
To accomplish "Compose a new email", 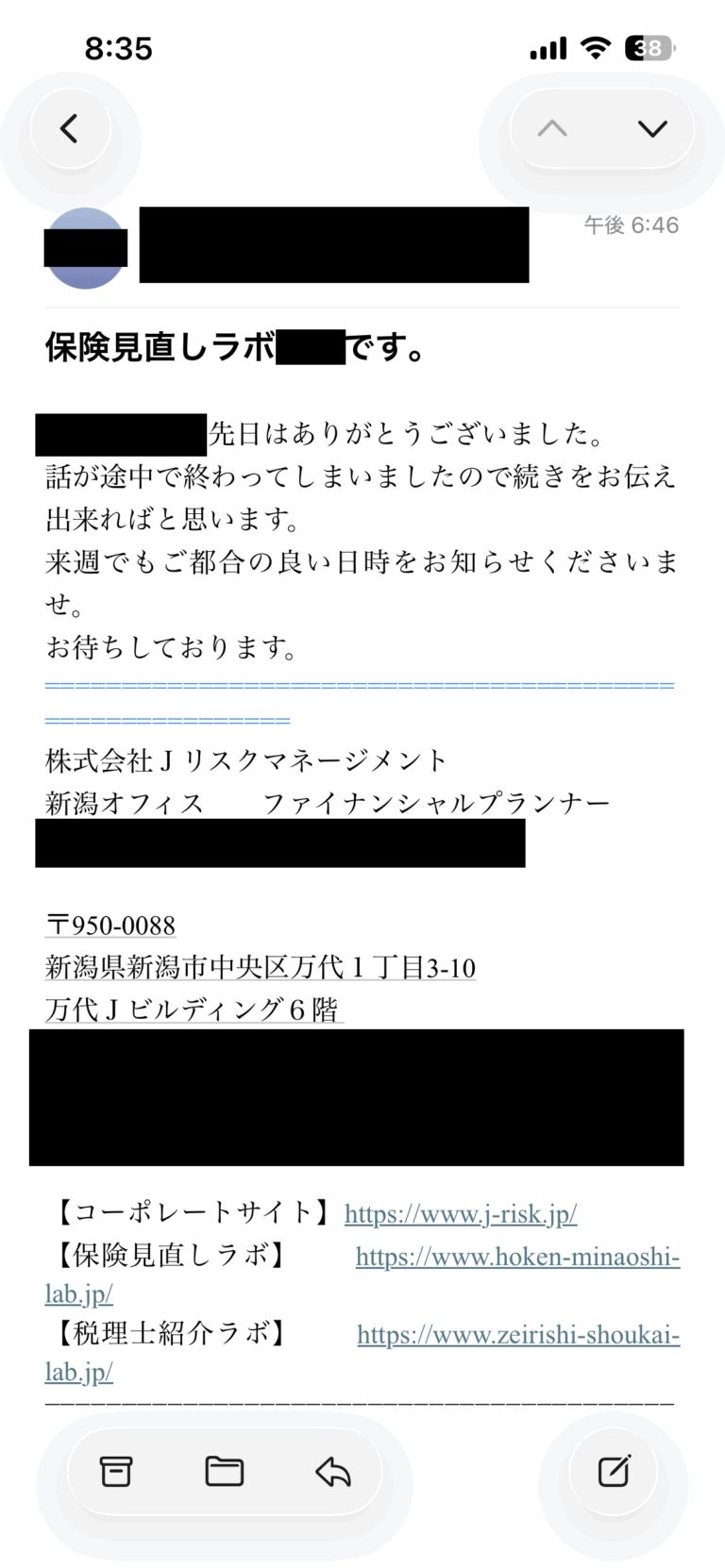I will 614,1471.
